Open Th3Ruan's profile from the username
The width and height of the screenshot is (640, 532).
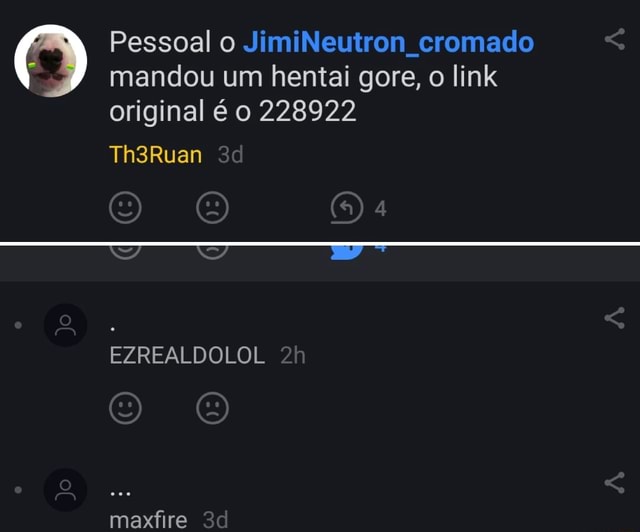tap(156, 155)
